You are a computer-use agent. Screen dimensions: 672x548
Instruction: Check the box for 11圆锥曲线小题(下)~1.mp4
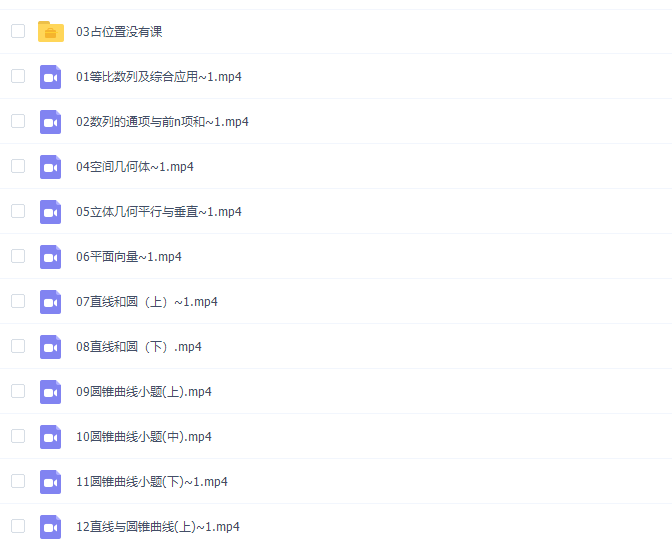coord(18,481)
